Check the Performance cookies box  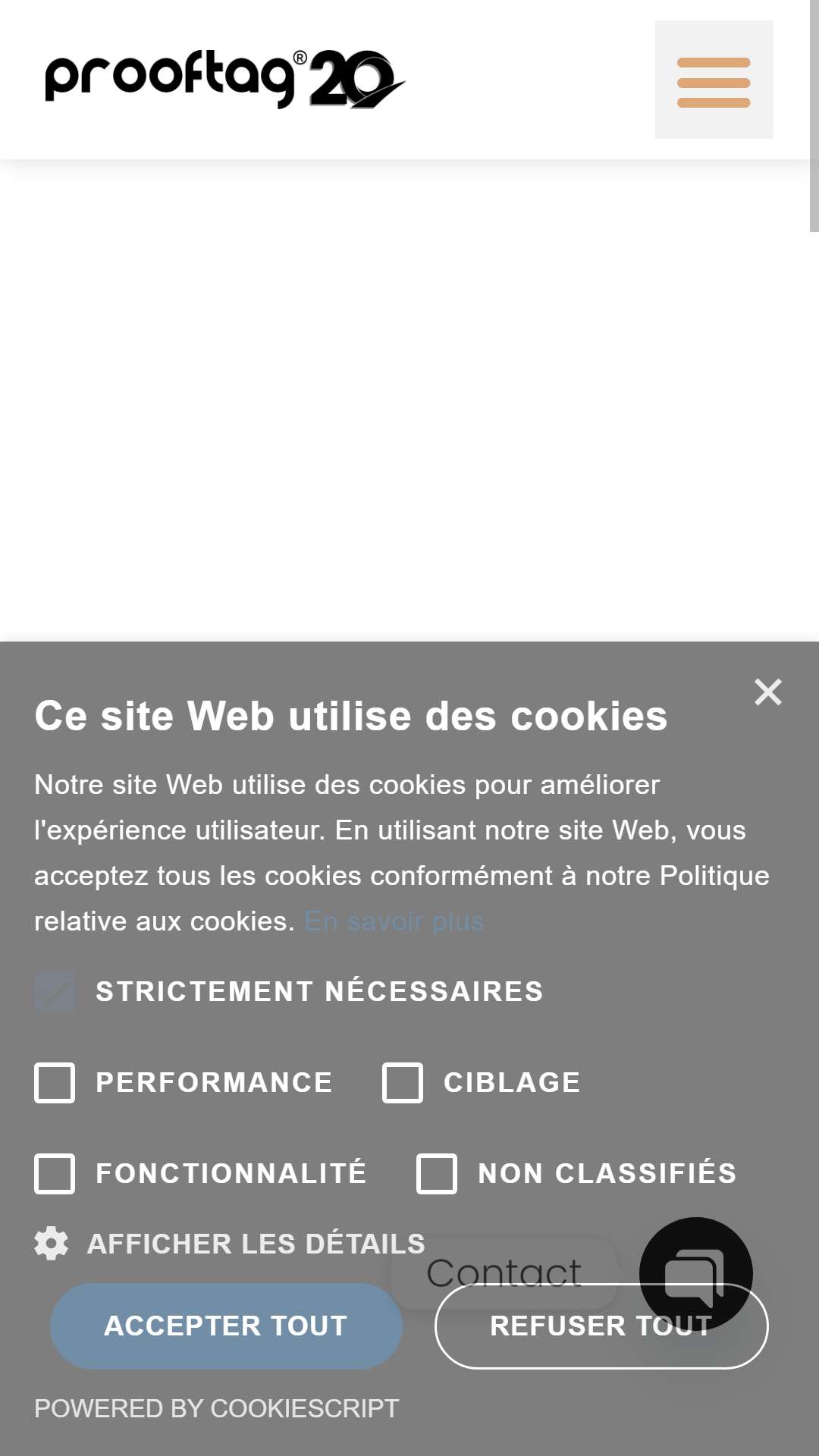pyautogui.click(x=55, y=1082)
